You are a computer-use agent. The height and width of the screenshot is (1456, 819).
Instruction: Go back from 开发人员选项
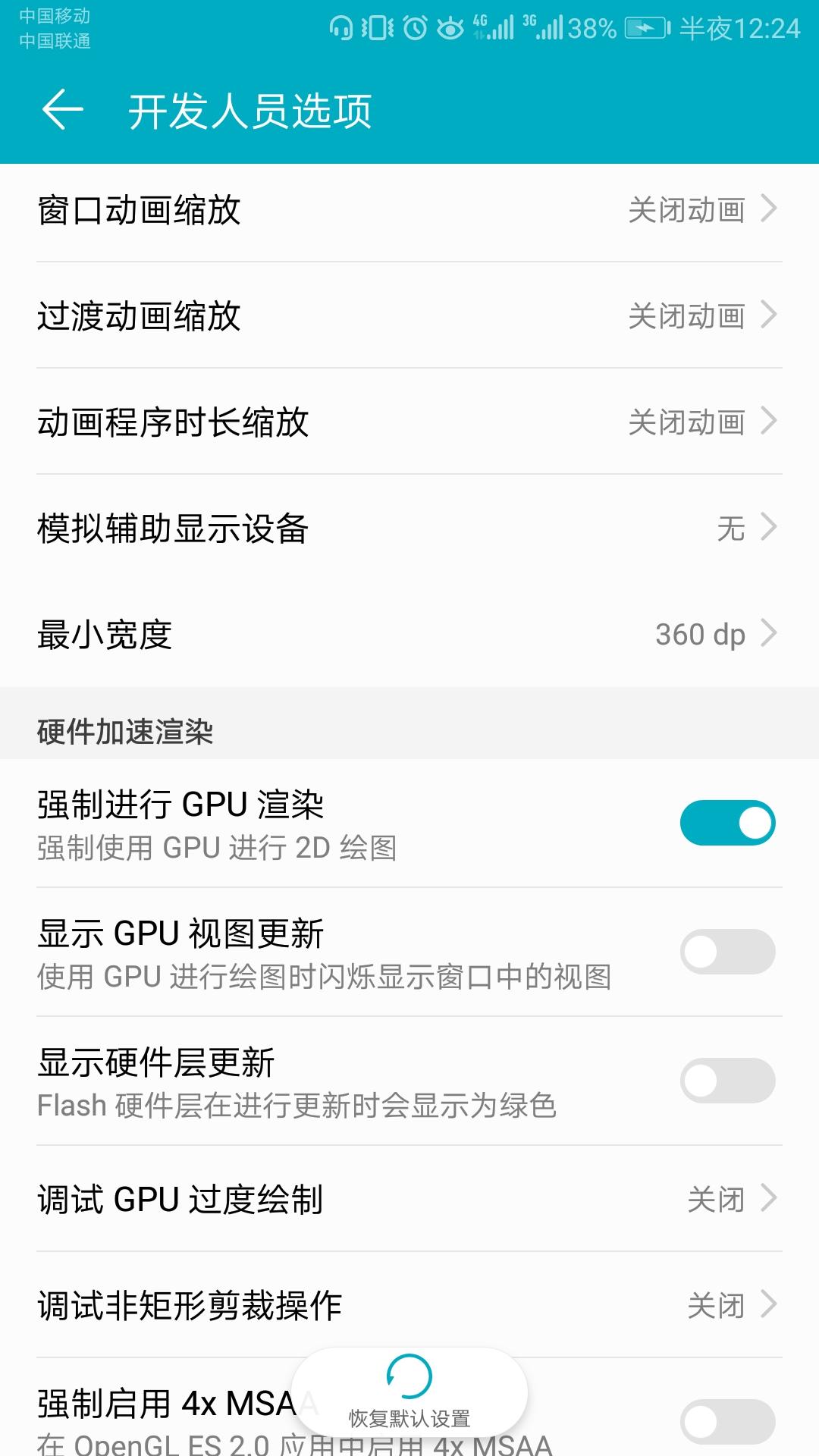click(x=62, y=110)
